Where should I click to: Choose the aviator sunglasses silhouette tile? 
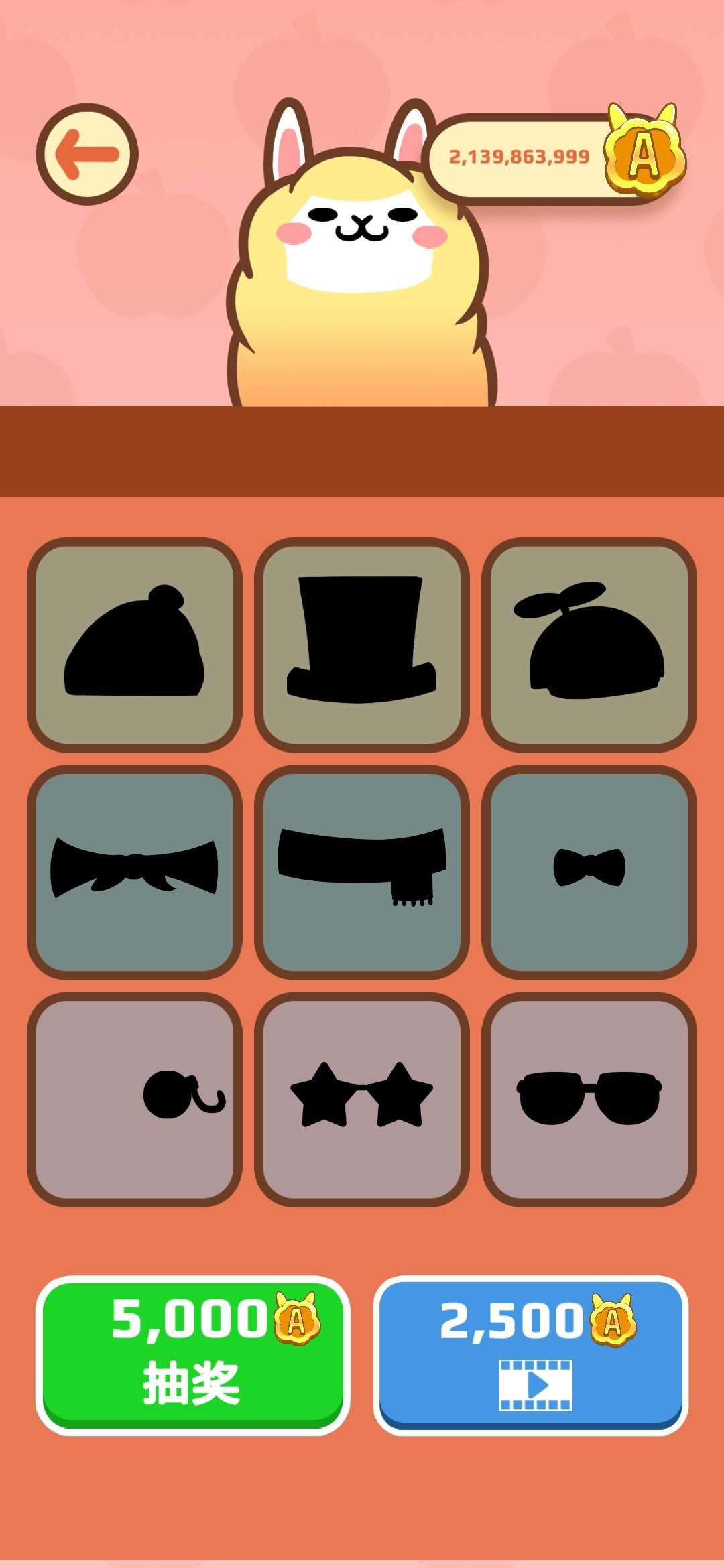tap(589, 1100)
